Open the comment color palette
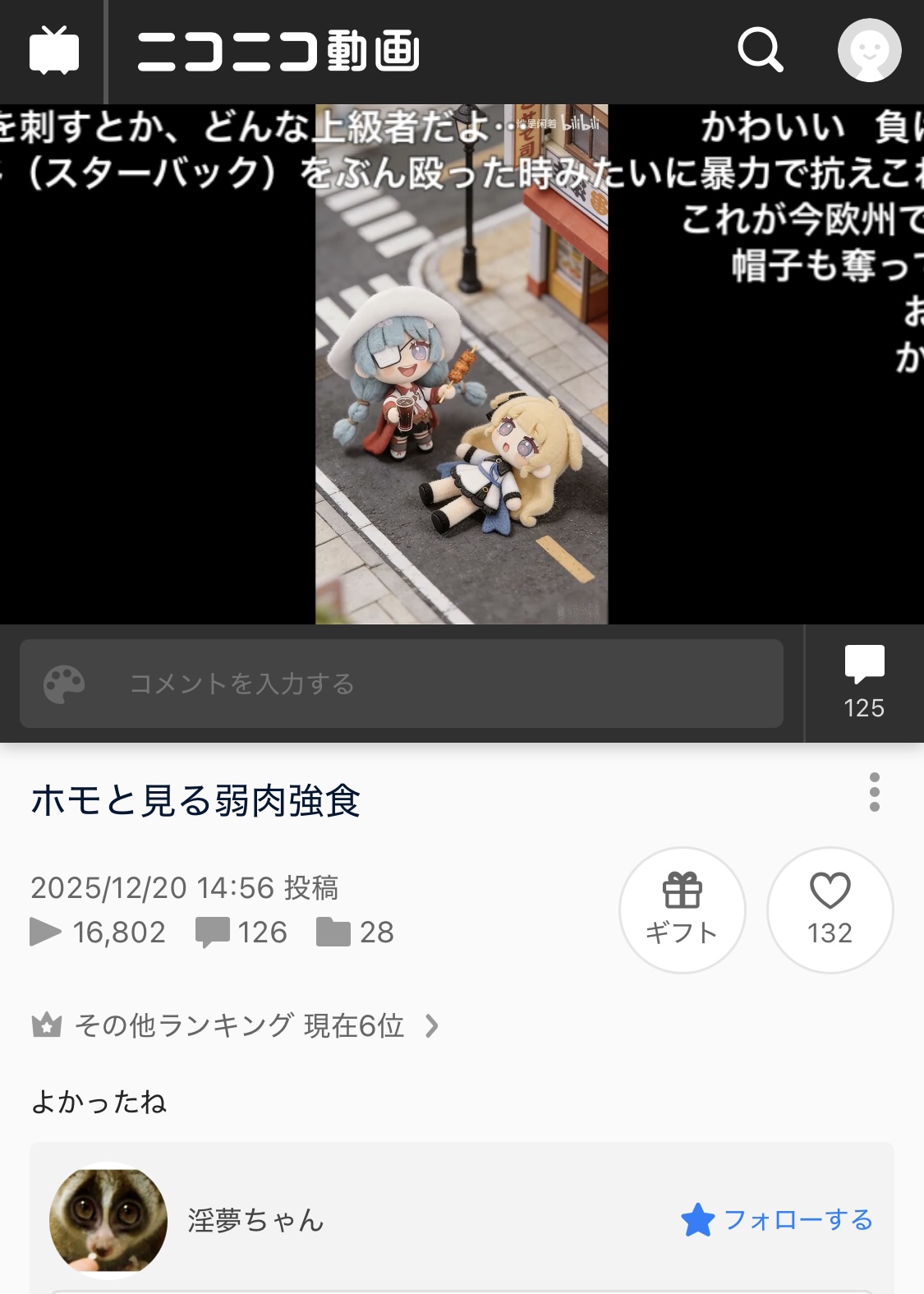This screenshot has height=1294, width=924. pyautogui.click(x=64, y=684)
